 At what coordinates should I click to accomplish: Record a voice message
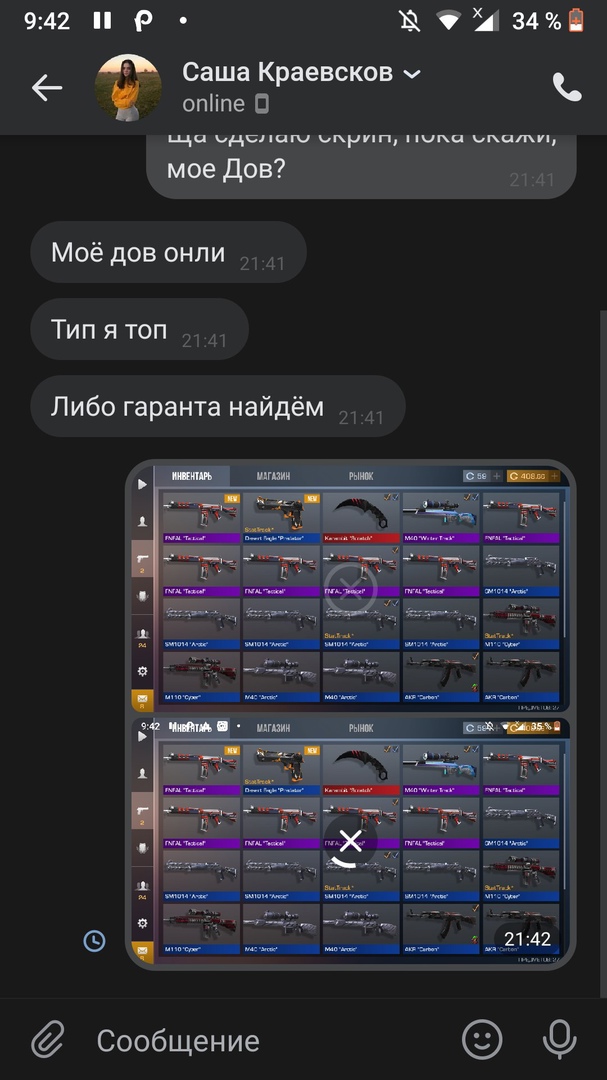pyautogui.click(x=559, y=1040)
